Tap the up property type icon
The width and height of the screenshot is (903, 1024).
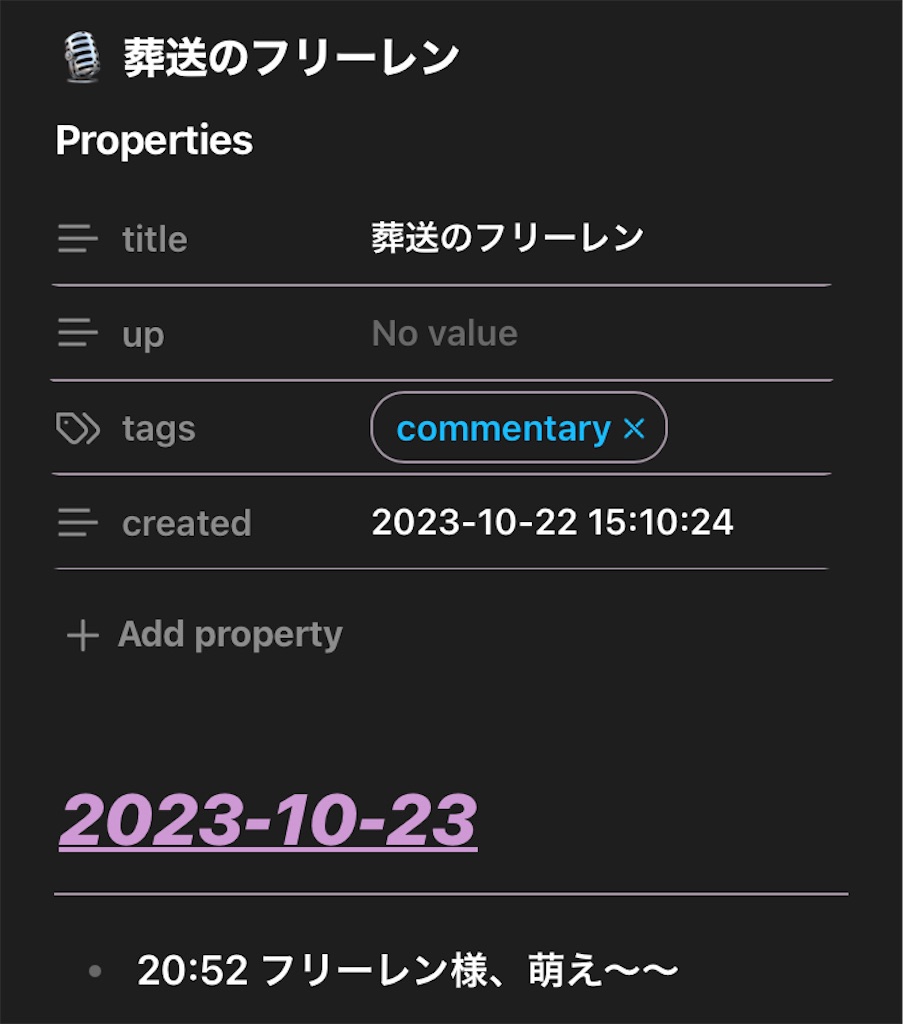point(78,333)
